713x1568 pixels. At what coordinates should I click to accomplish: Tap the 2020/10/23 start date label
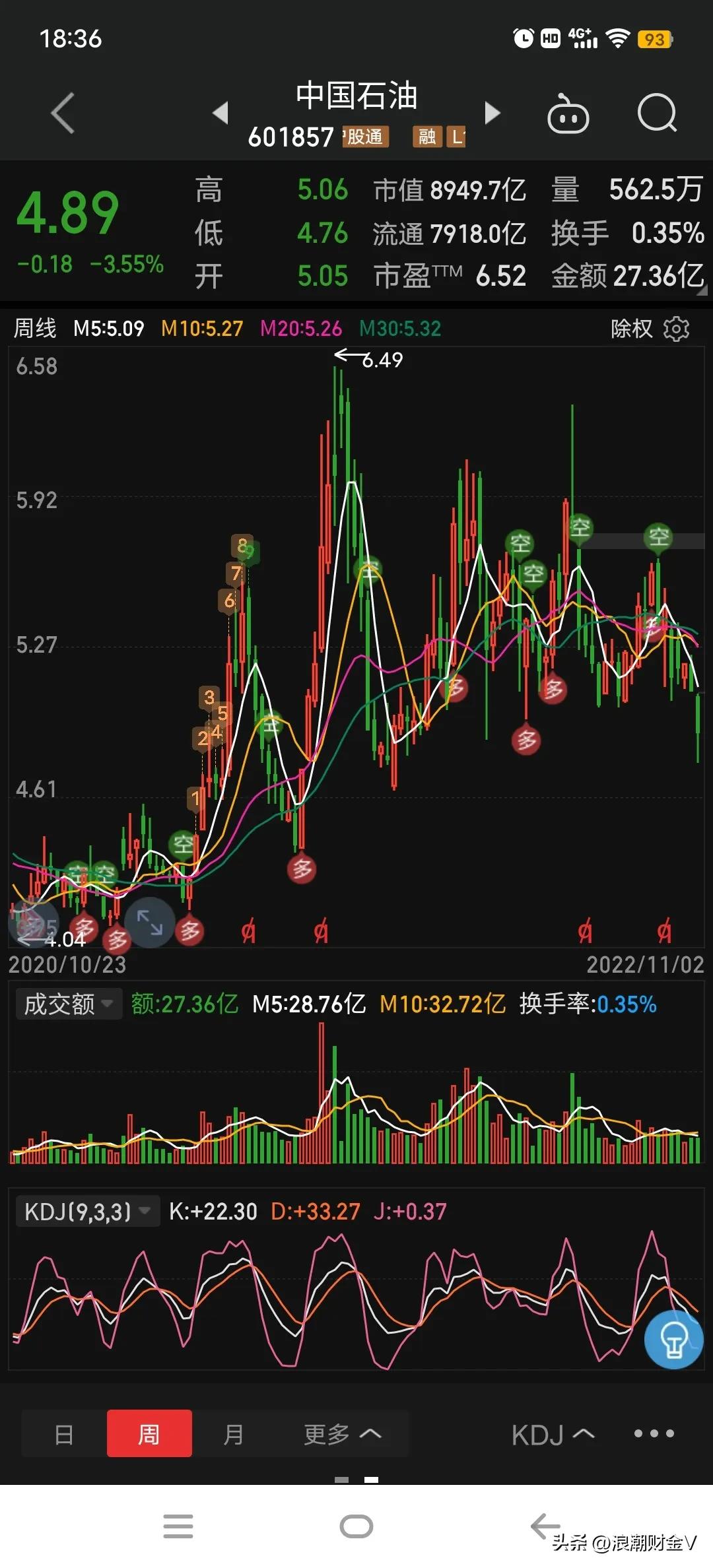[68, 965]
